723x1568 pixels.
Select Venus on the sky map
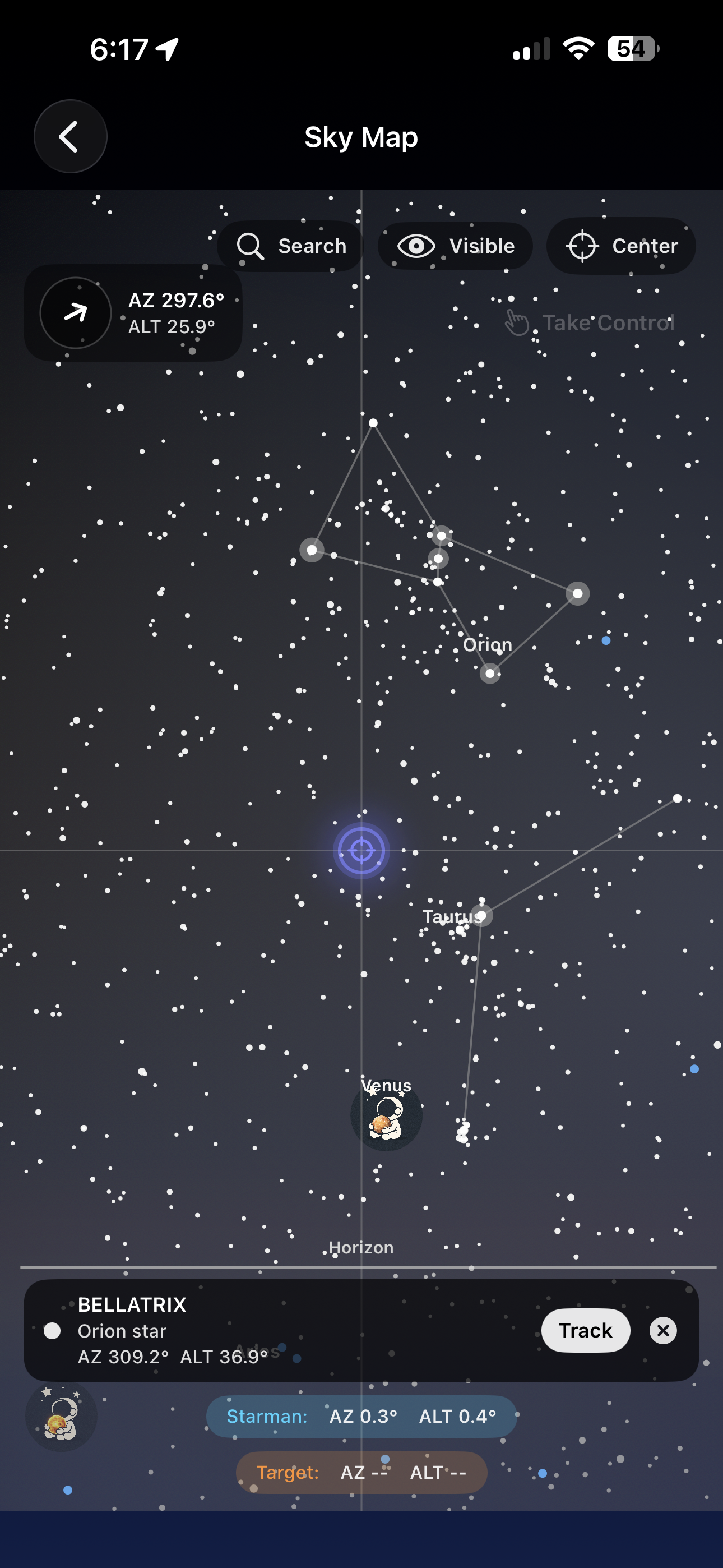pos(386,1115)
